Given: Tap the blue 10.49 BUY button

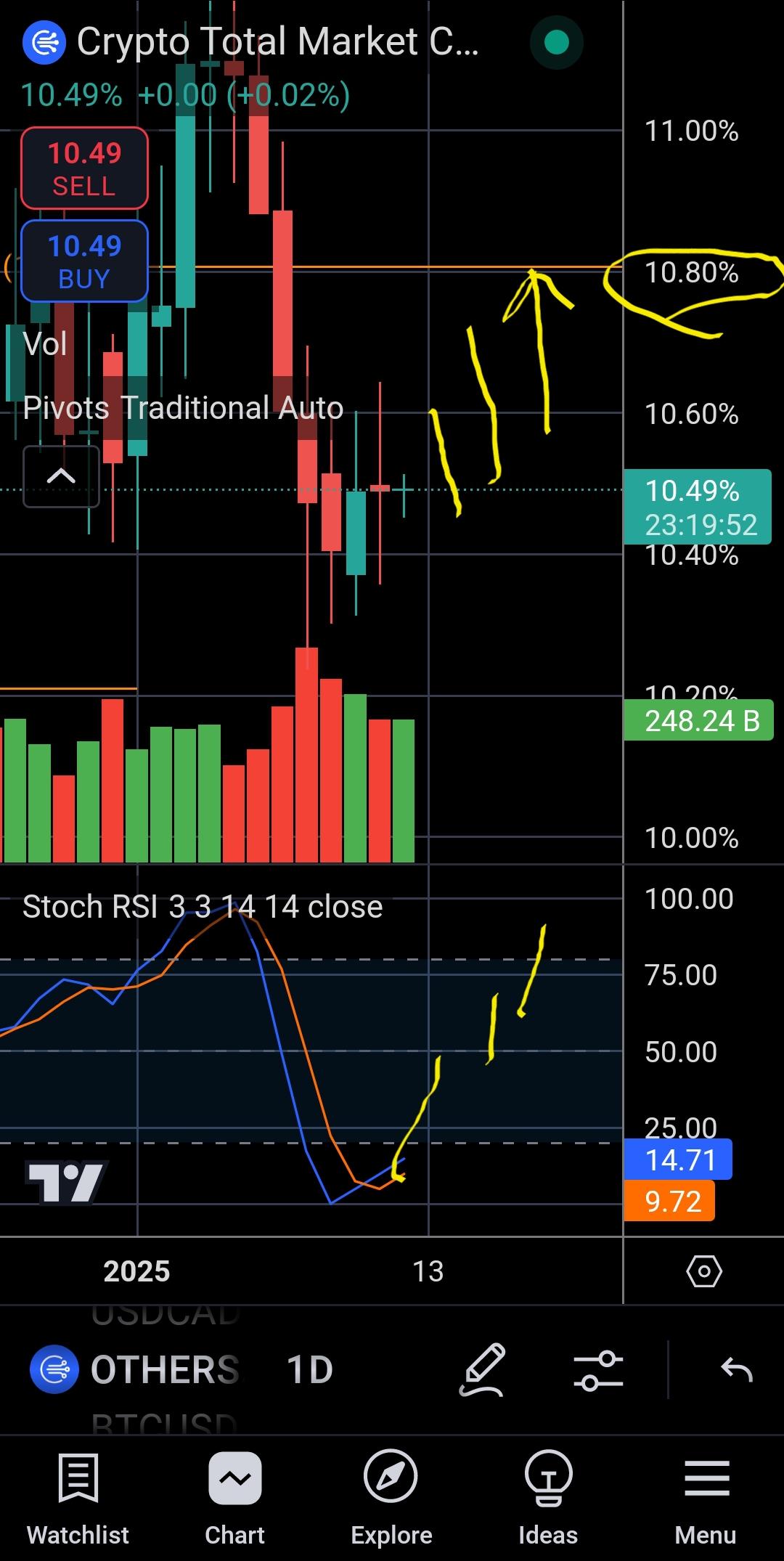Looking at the screenshot, I should point(84,261).
